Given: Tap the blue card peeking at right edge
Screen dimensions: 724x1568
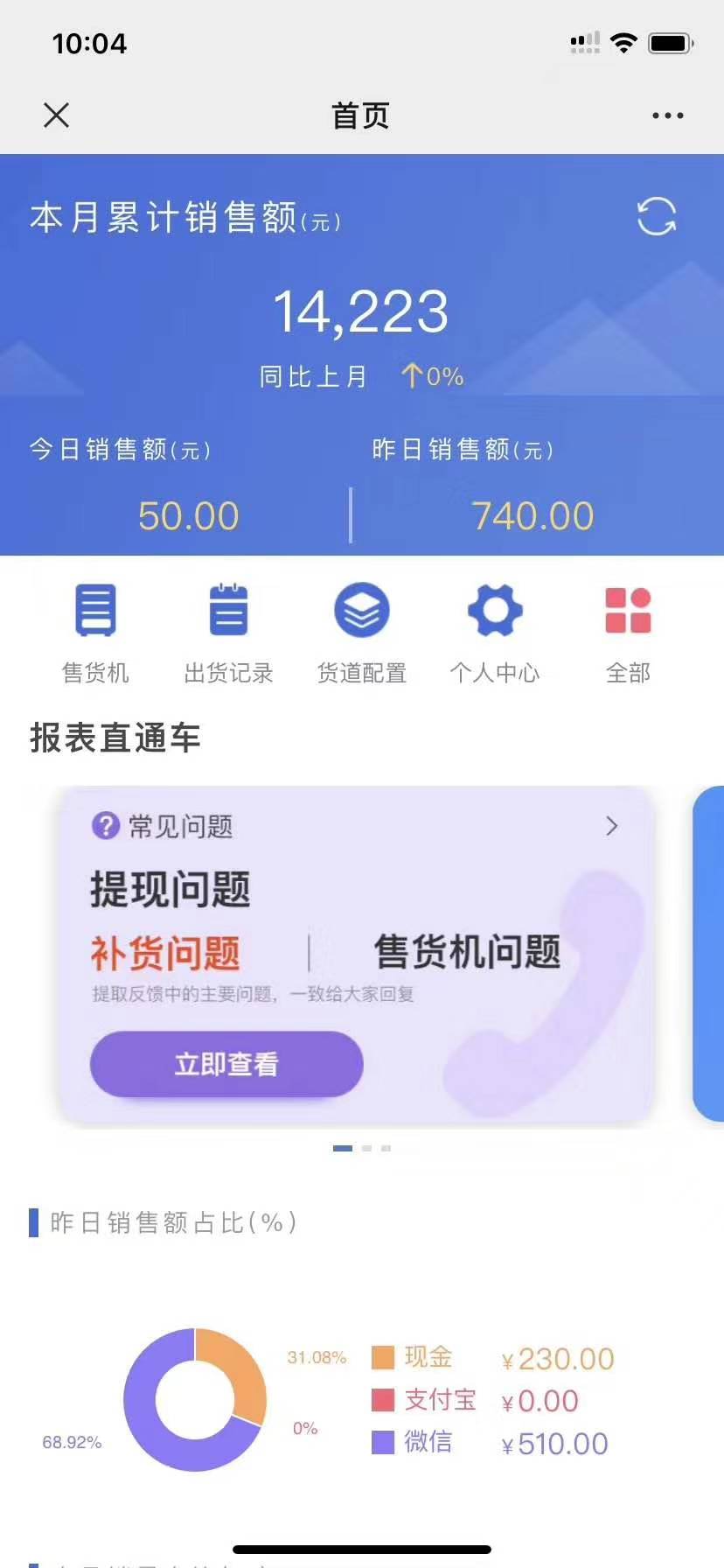Looking at the screenshot, I should [x=710, y=954].
